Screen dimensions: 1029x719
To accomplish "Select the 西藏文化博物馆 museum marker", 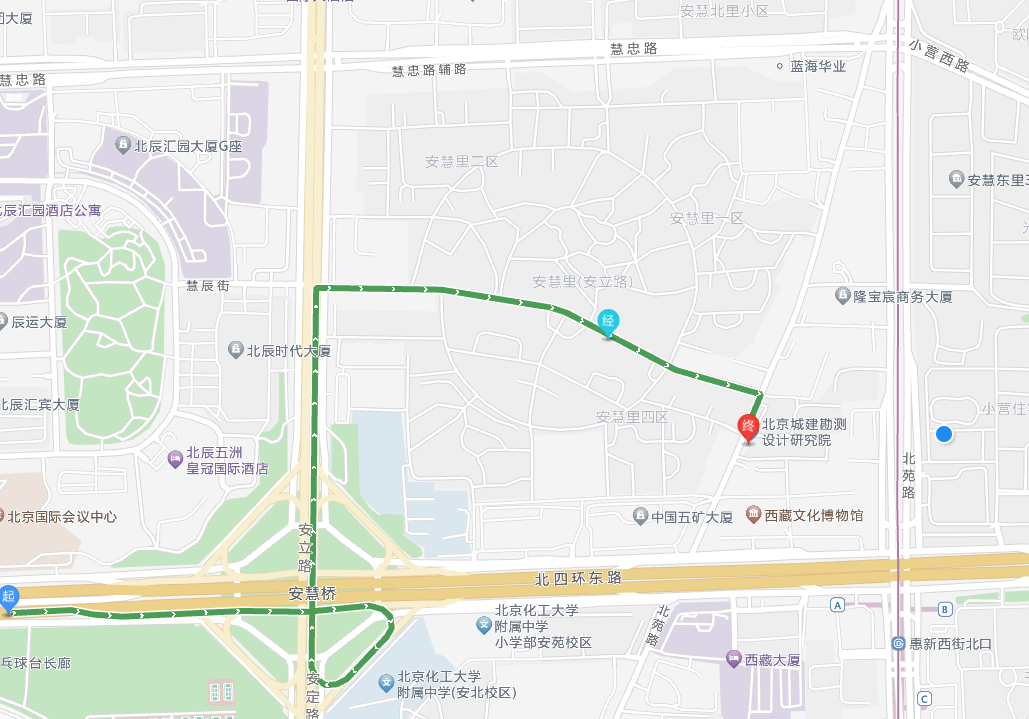I will point(752,515).
